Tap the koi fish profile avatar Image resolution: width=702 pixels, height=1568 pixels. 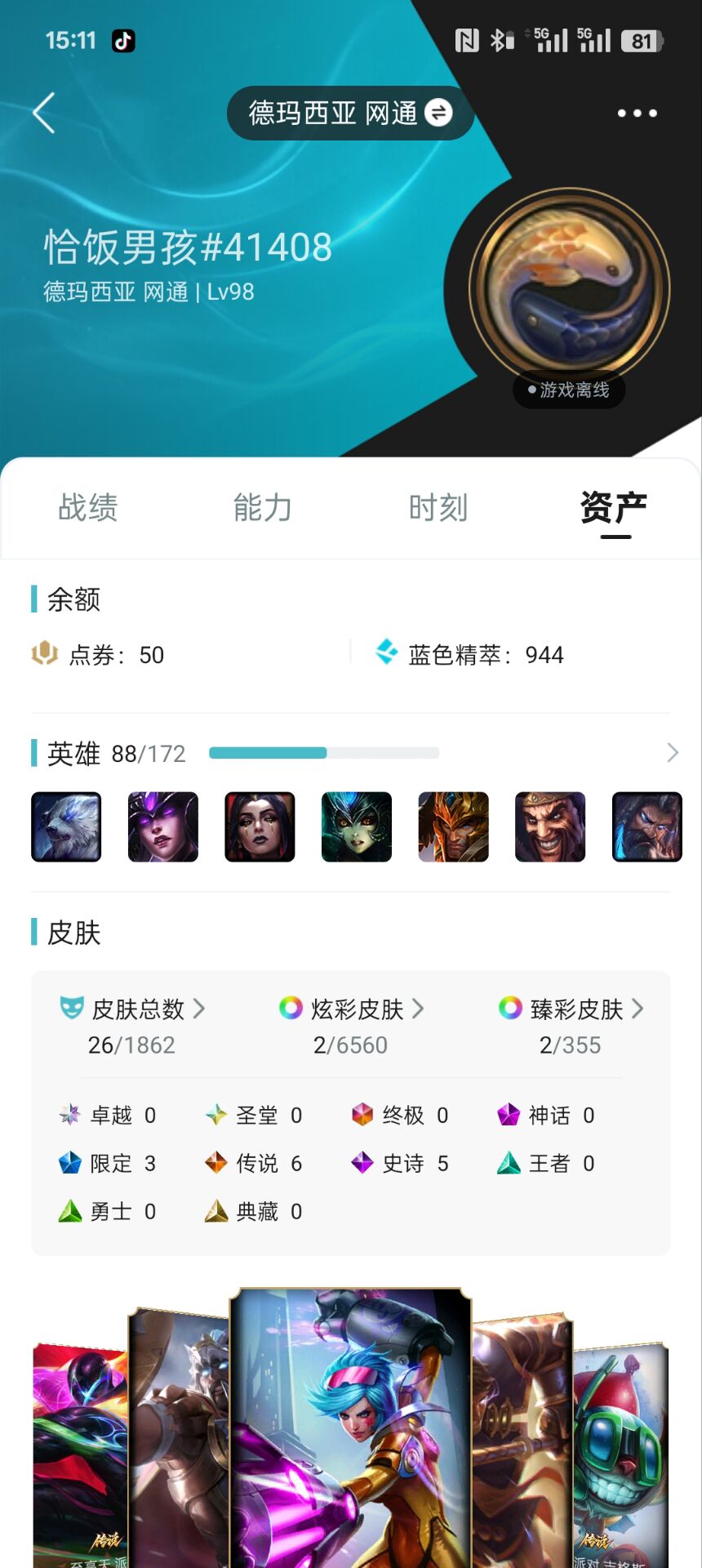[569, 287]
